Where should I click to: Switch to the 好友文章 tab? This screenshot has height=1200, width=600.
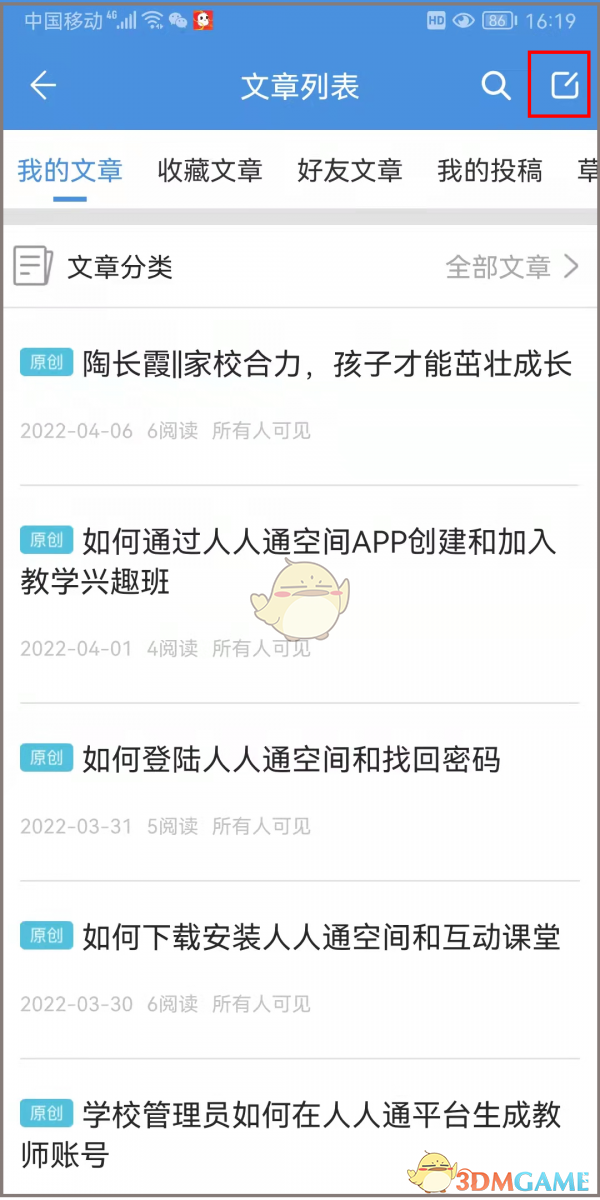[350, 171]
